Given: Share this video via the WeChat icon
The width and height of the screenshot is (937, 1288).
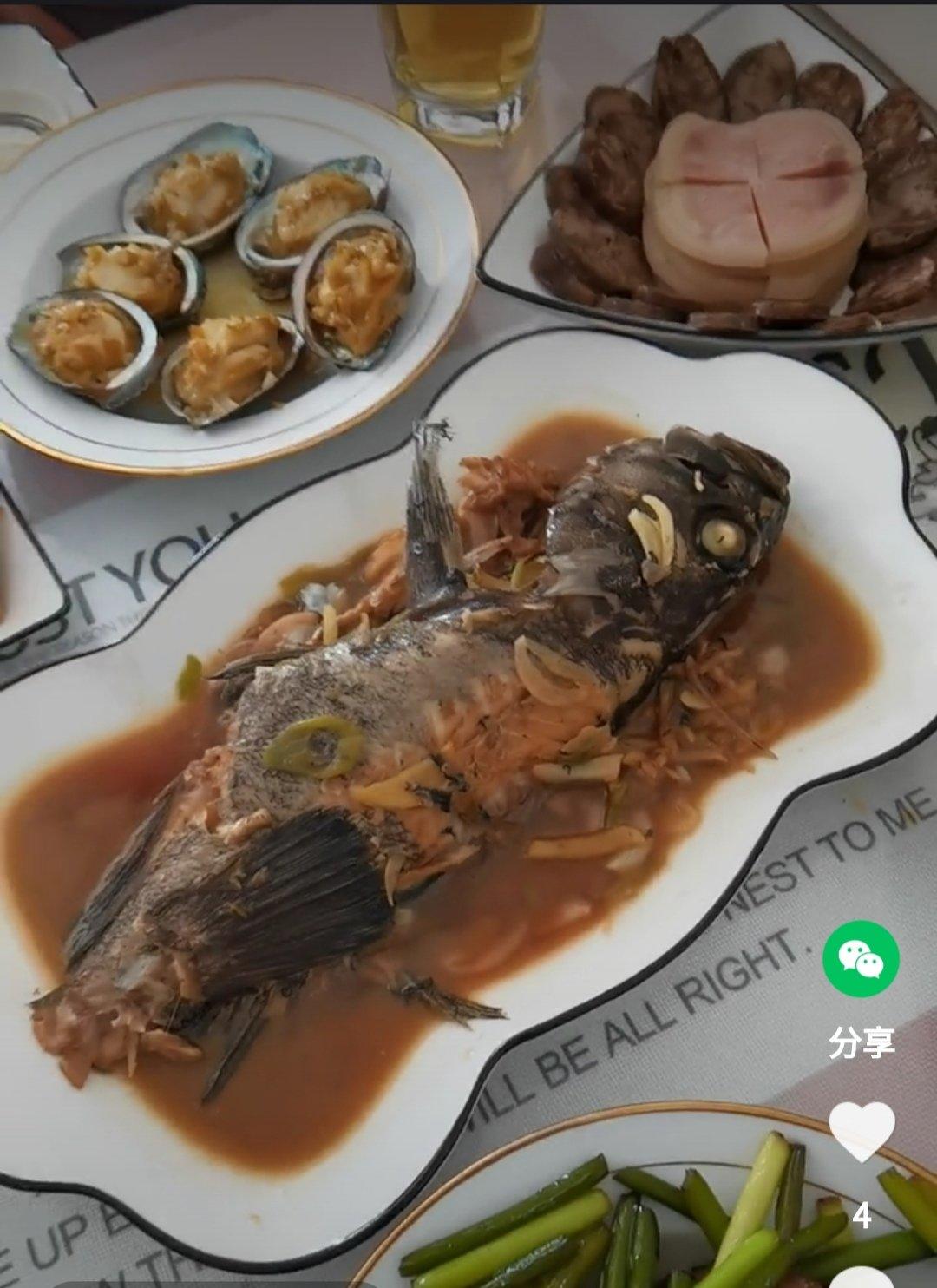Looking at the screenshot, I should pyautogui.click(x=861, y=958).
